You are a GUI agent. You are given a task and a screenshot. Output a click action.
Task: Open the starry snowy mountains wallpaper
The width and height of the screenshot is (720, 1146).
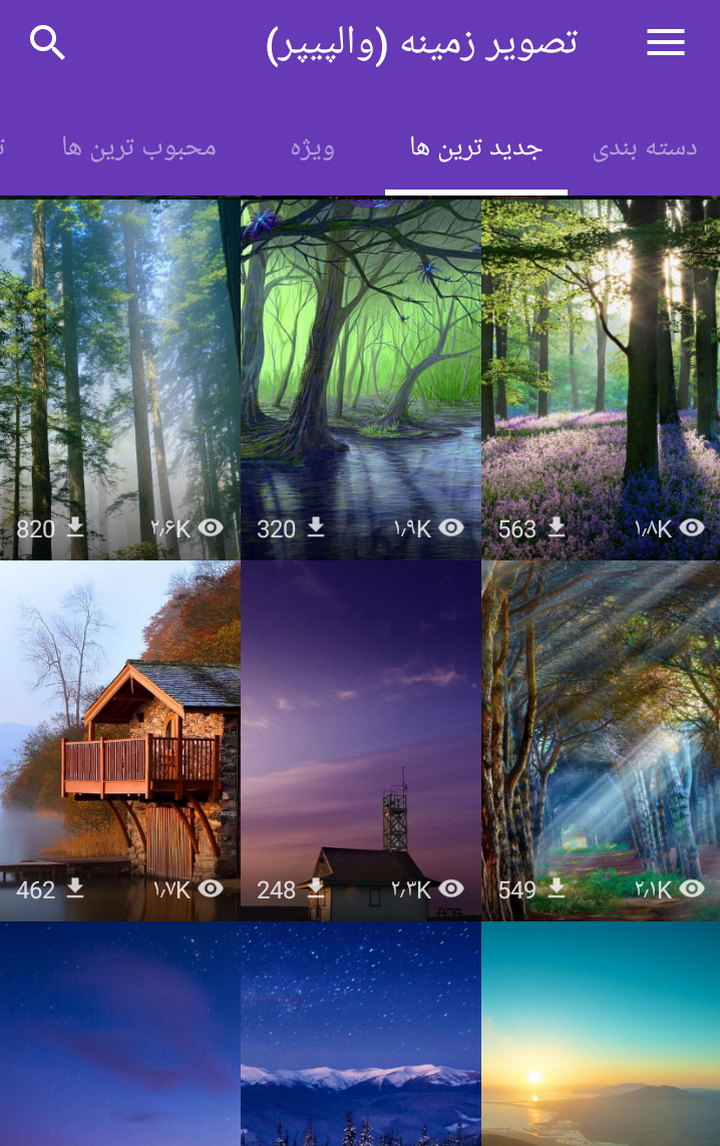click(x=360, y=1035)
